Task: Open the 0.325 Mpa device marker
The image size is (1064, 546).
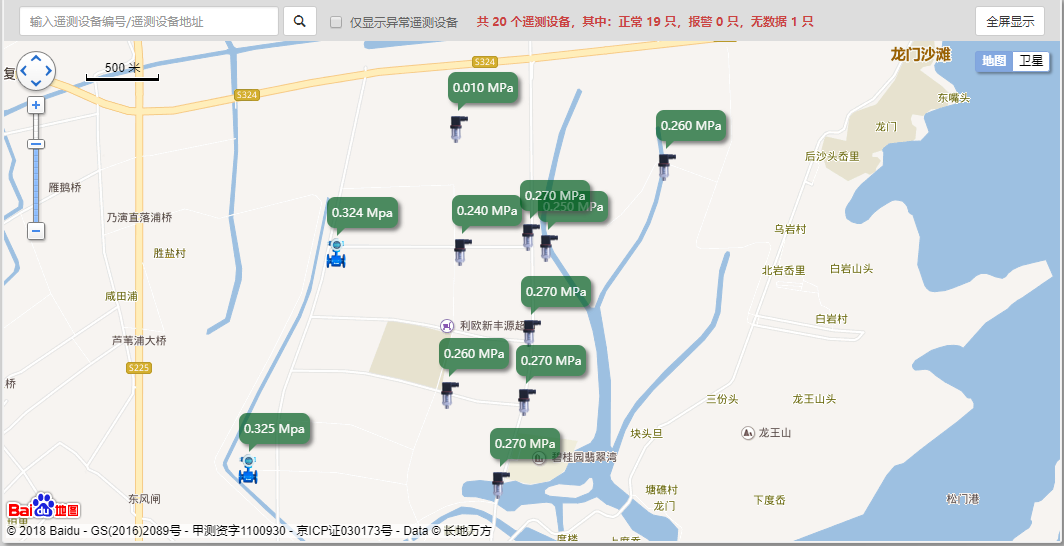Action: point(248,469)
